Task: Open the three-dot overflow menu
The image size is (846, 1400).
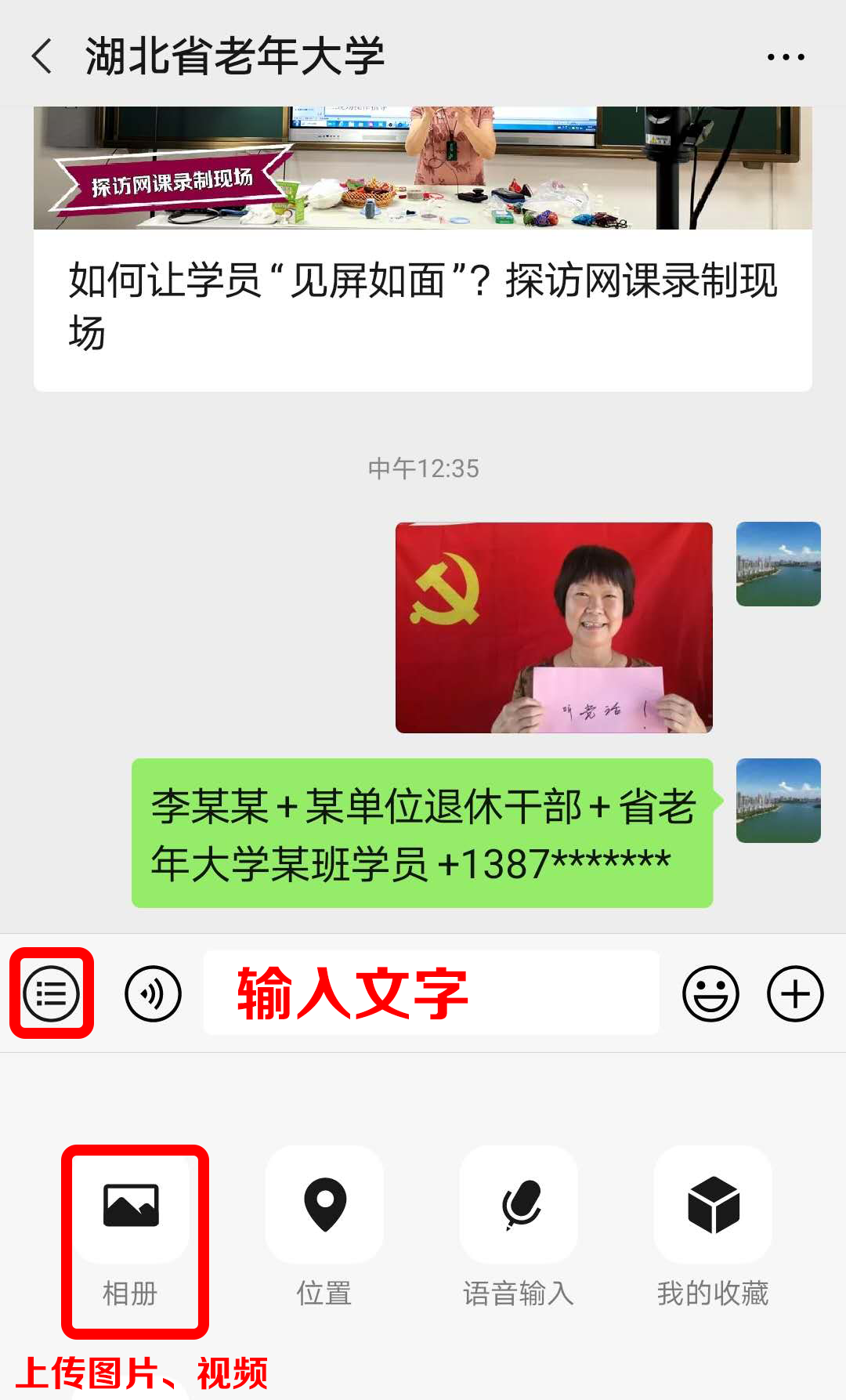Action: pyautogui.click(x=785, y=56)
